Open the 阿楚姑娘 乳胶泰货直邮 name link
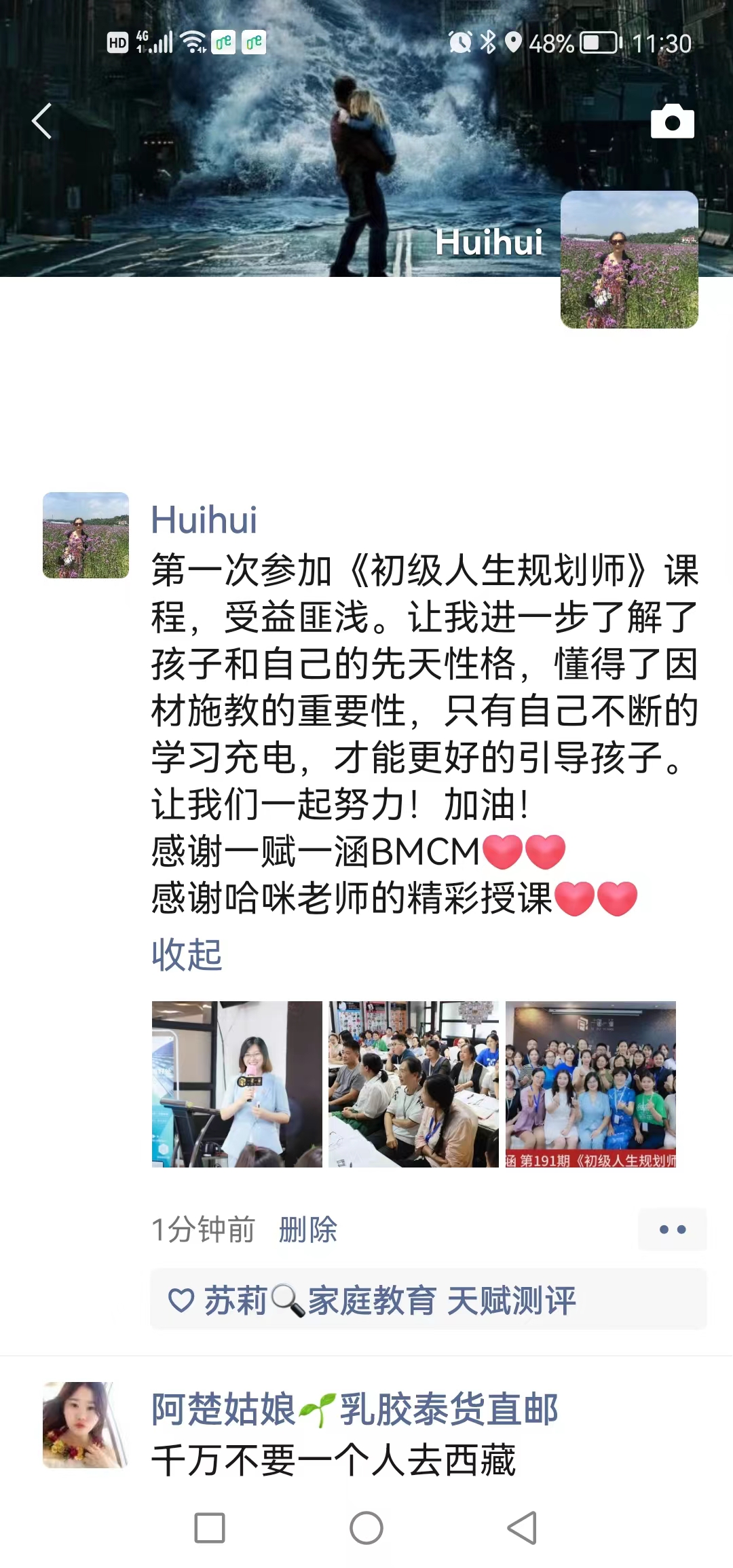 pos(354,1408)
